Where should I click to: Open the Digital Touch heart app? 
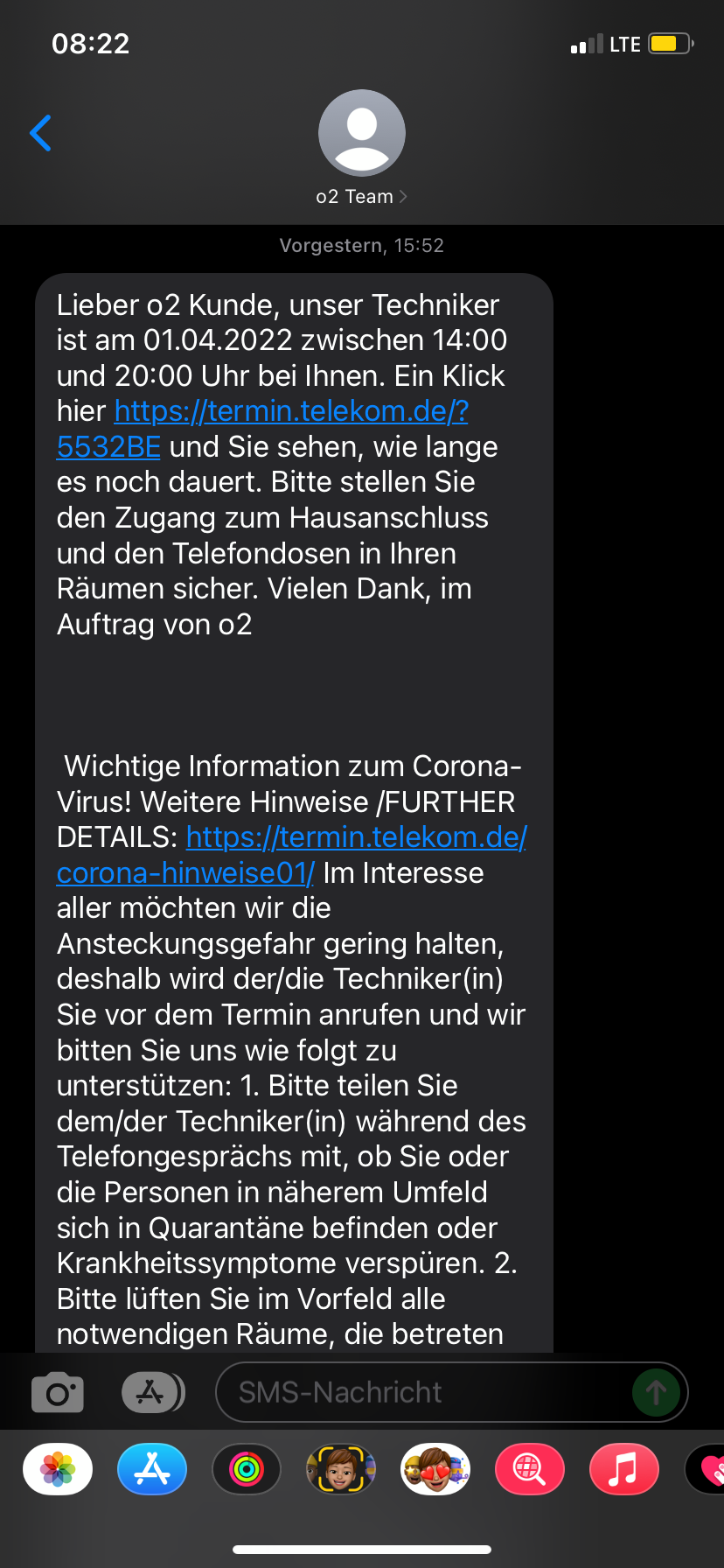[x=707, y=1469]
